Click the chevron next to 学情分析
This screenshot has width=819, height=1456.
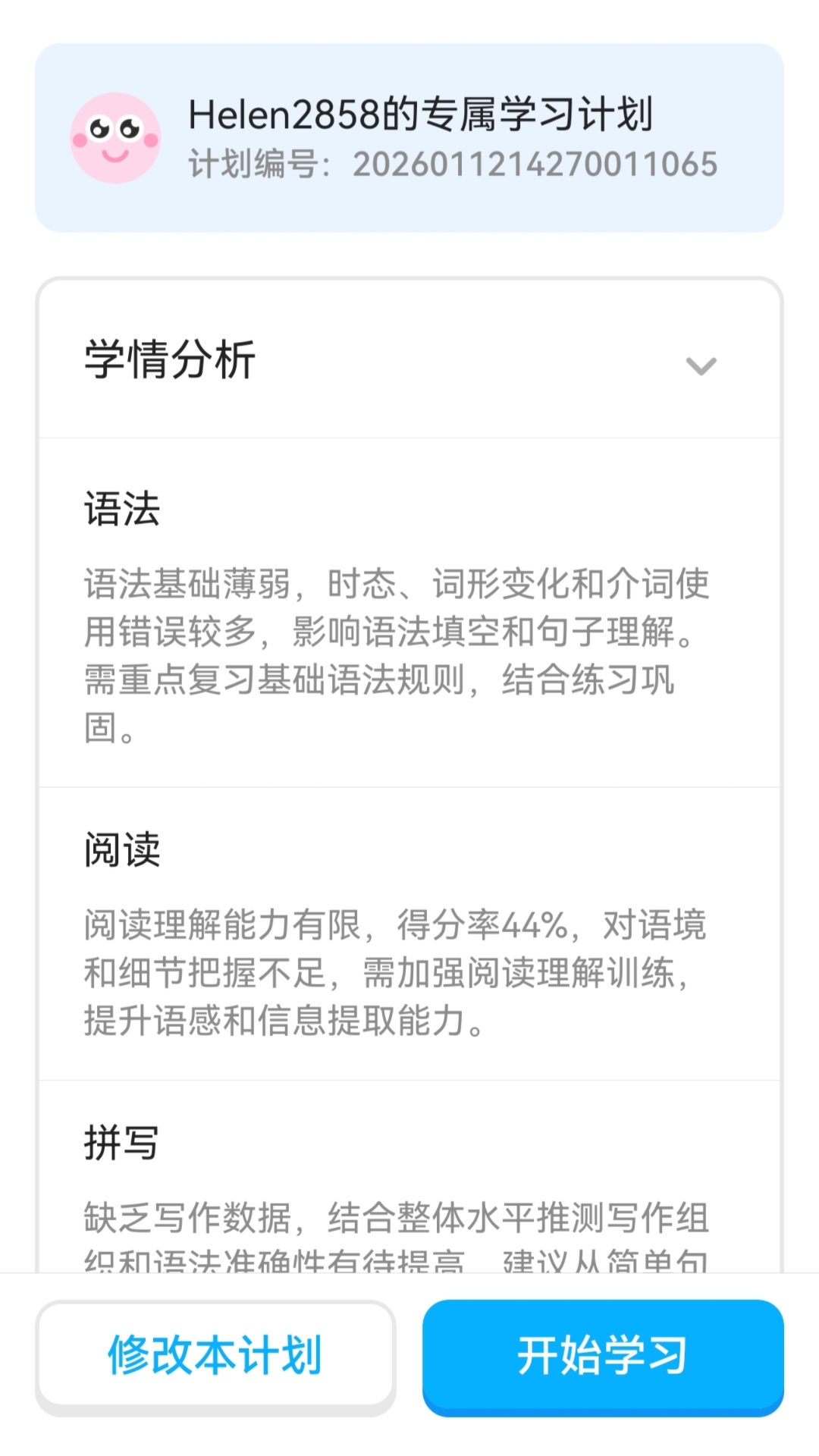pyautogui.click(x=701, y=366)
